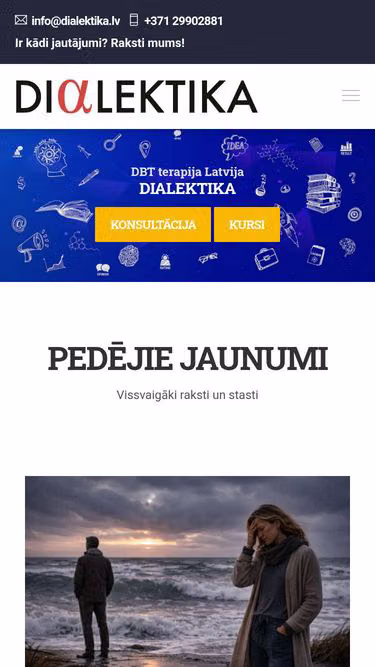Screen dimensions: 375x667
Task: Open the article with the stormy beach photo
Action: 188,571
